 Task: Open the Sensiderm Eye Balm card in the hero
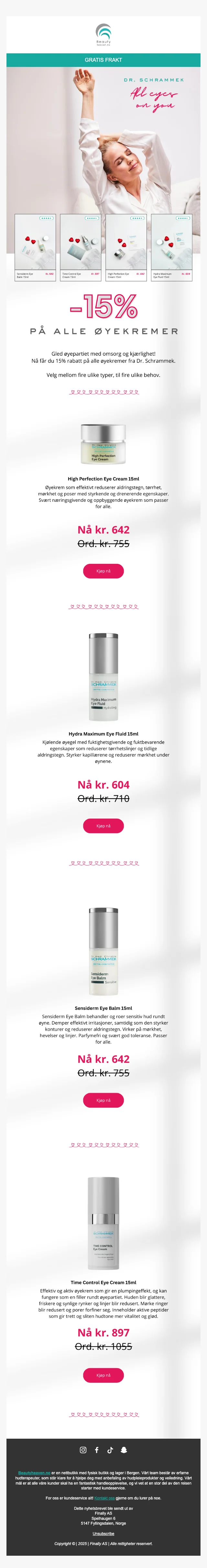35,247
